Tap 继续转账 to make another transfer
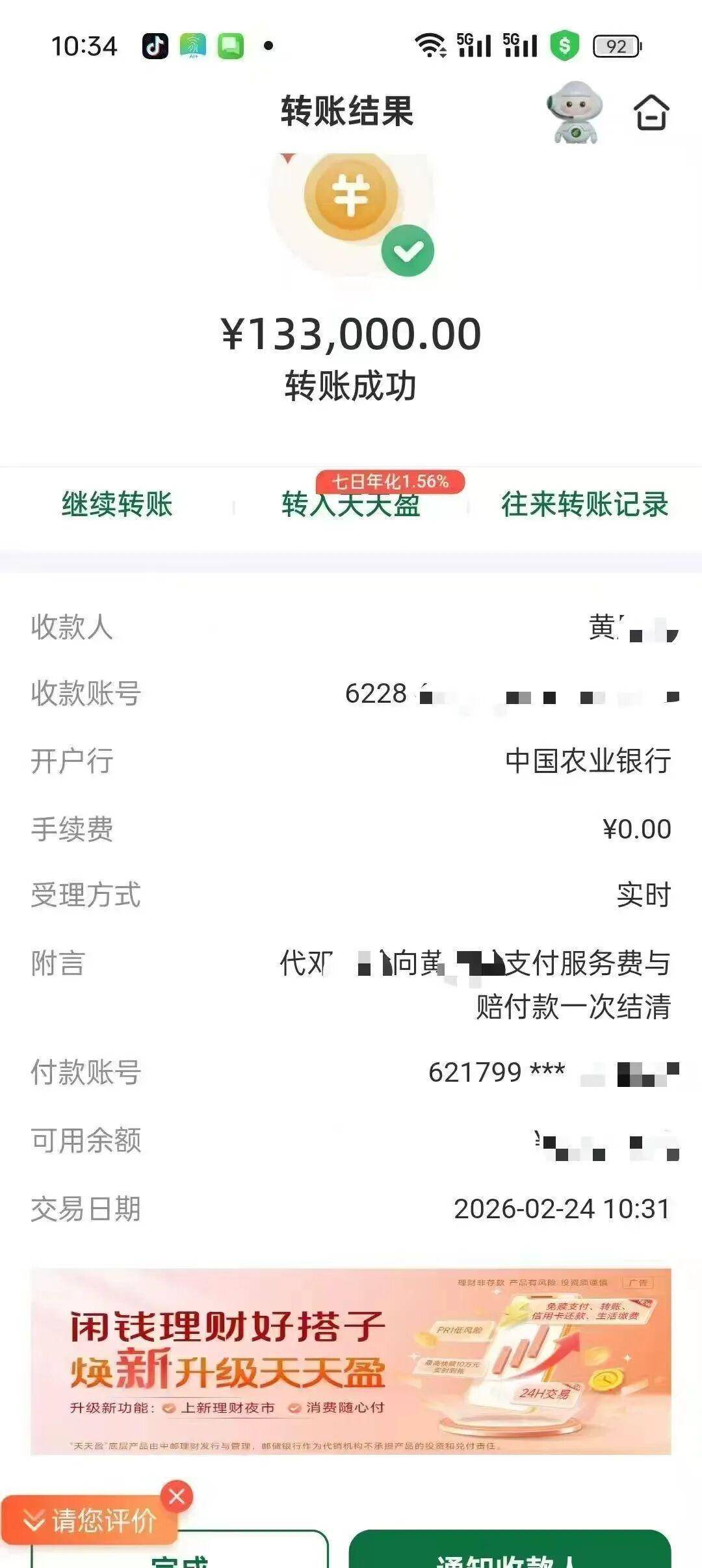The width and height of the screenshot is (702, 1568). click(x=117, y=504)
